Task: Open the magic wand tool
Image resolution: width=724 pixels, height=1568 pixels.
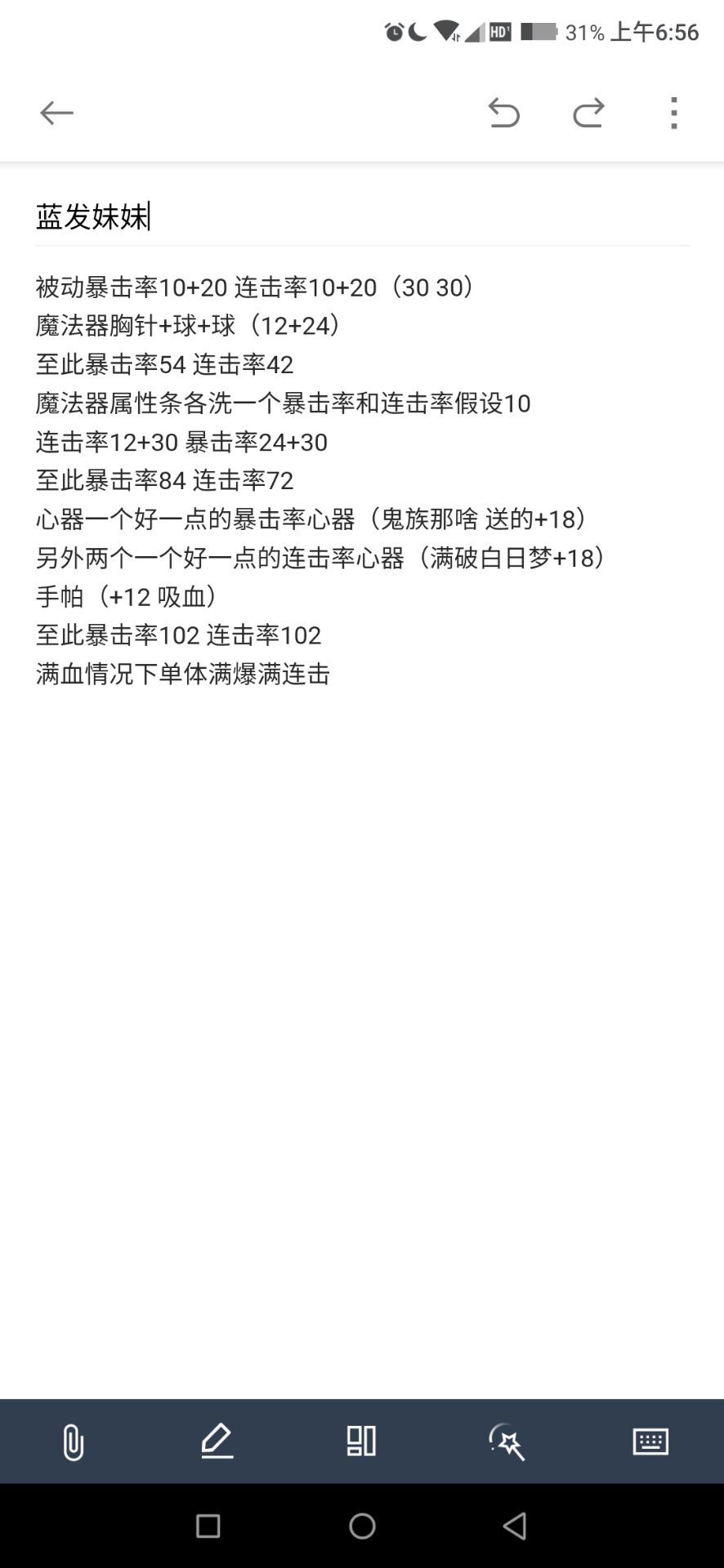Action: pos(507,1441)
